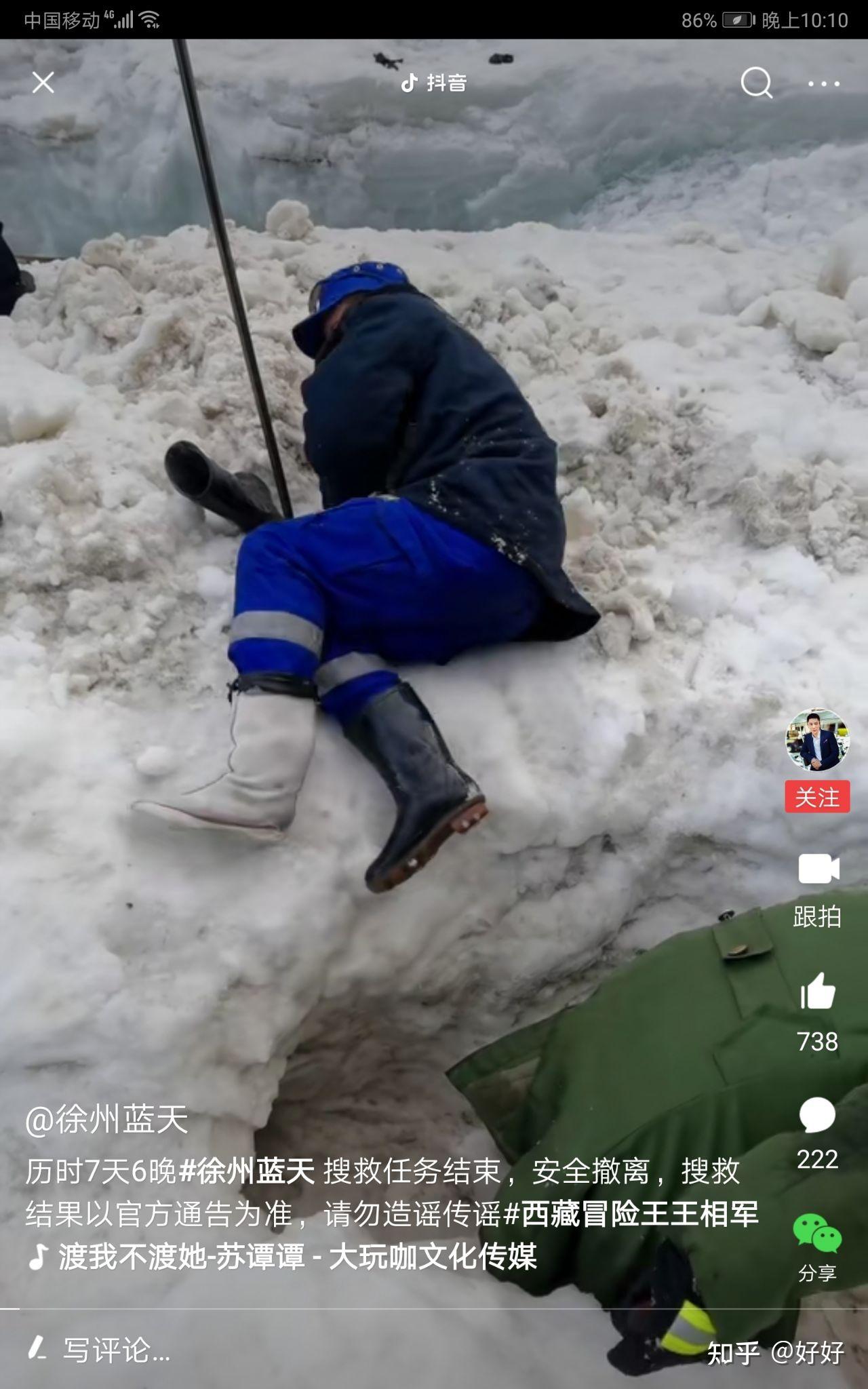
Task: Open the uploader's profile avatar
Action: click(817, 741)
